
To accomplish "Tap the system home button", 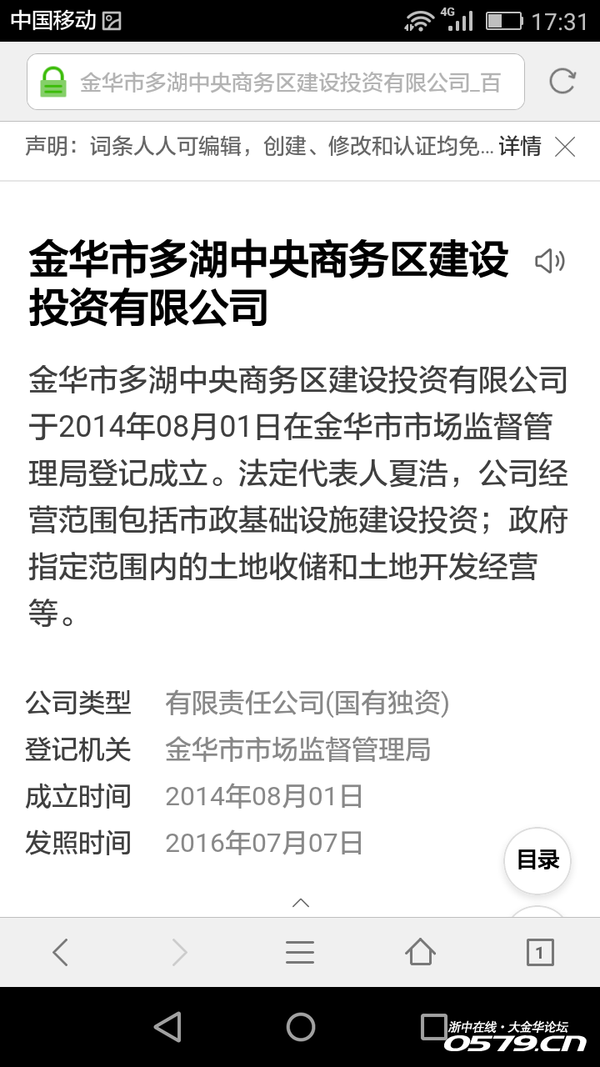I will click(x=300, y=1027).
